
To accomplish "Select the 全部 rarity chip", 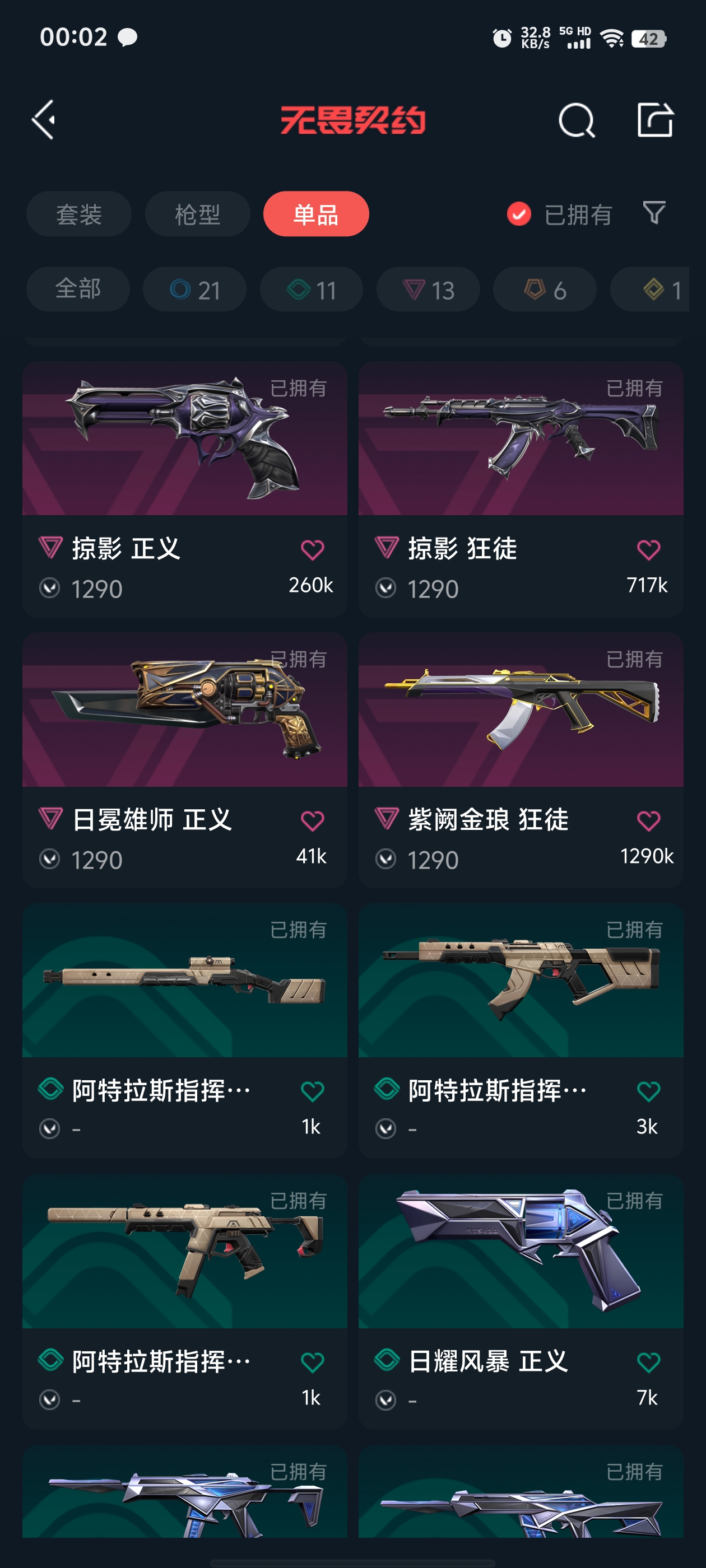I will 78,289.
